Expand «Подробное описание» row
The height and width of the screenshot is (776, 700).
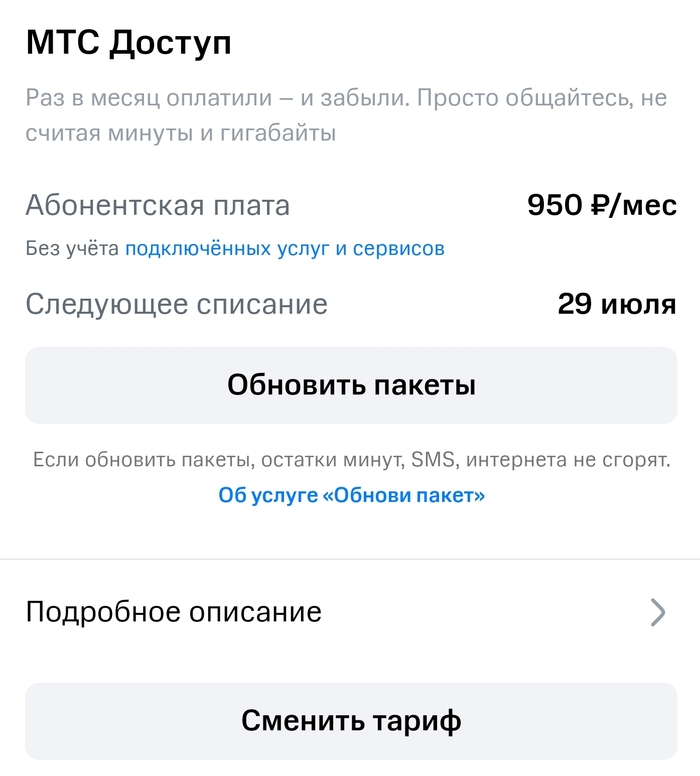[x=350, y=612]
